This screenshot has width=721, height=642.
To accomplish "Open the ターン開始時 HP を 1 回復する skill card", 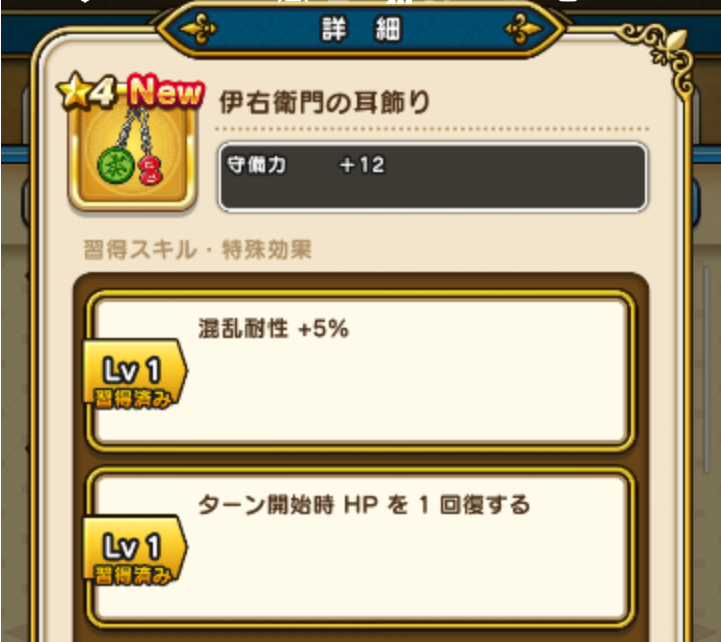I will pos(360,547).
